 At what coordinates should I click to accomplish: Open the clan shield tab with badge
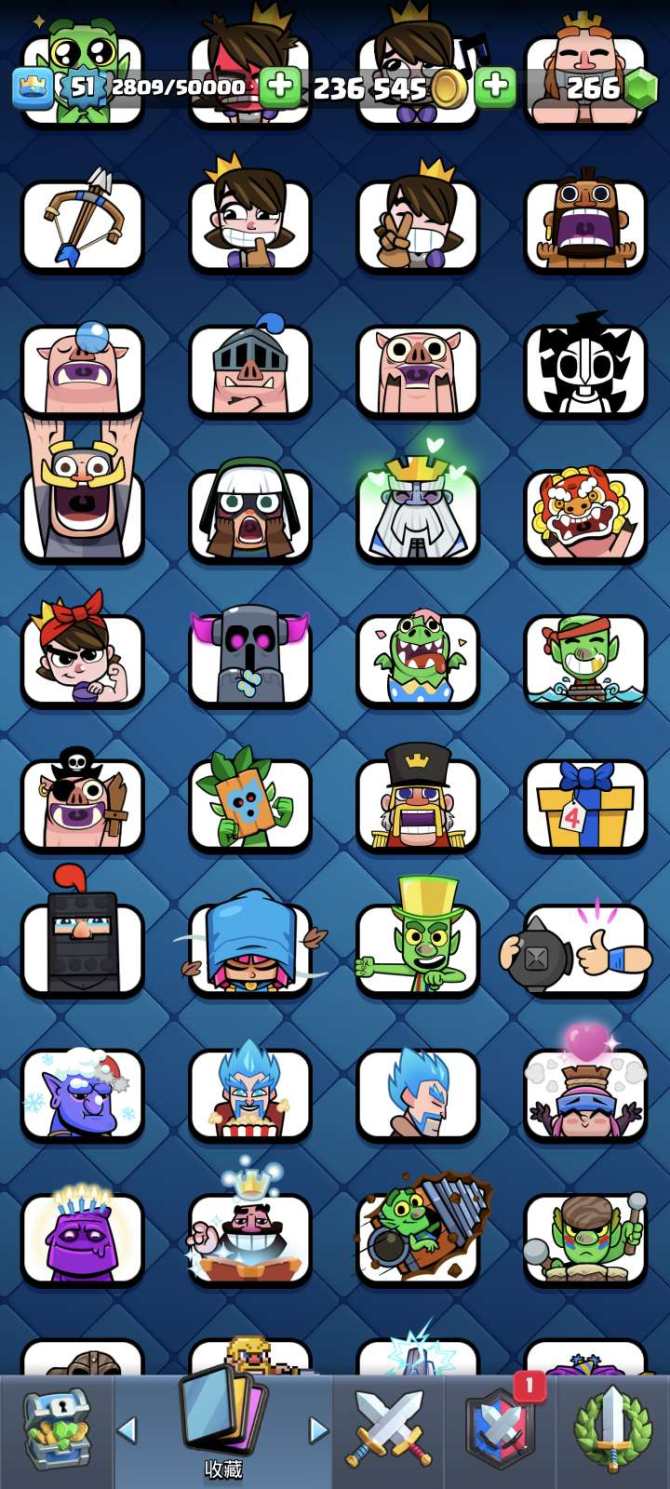[x=500, y=1432]
